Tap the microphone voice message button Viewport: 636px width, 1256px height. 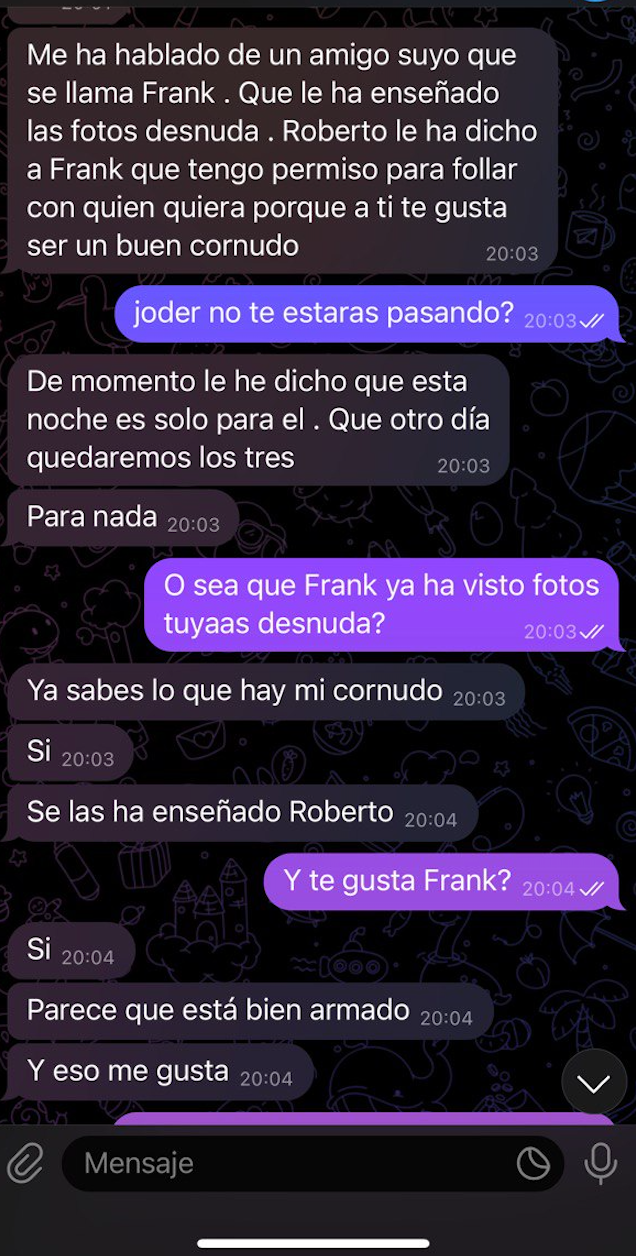[x=601, y=1163]
